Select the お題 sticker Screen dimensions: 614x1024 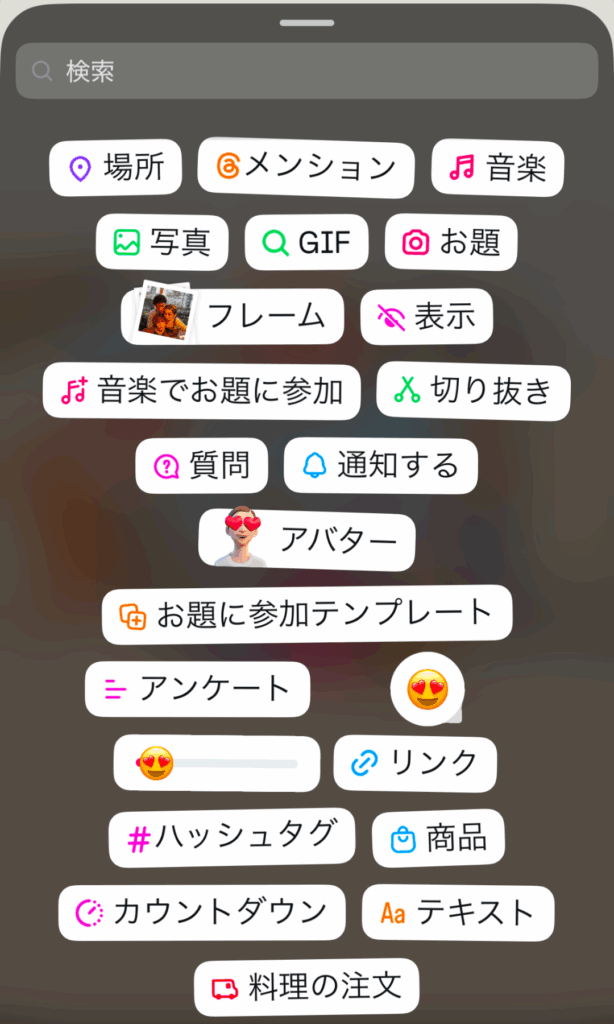coord(450,242)
